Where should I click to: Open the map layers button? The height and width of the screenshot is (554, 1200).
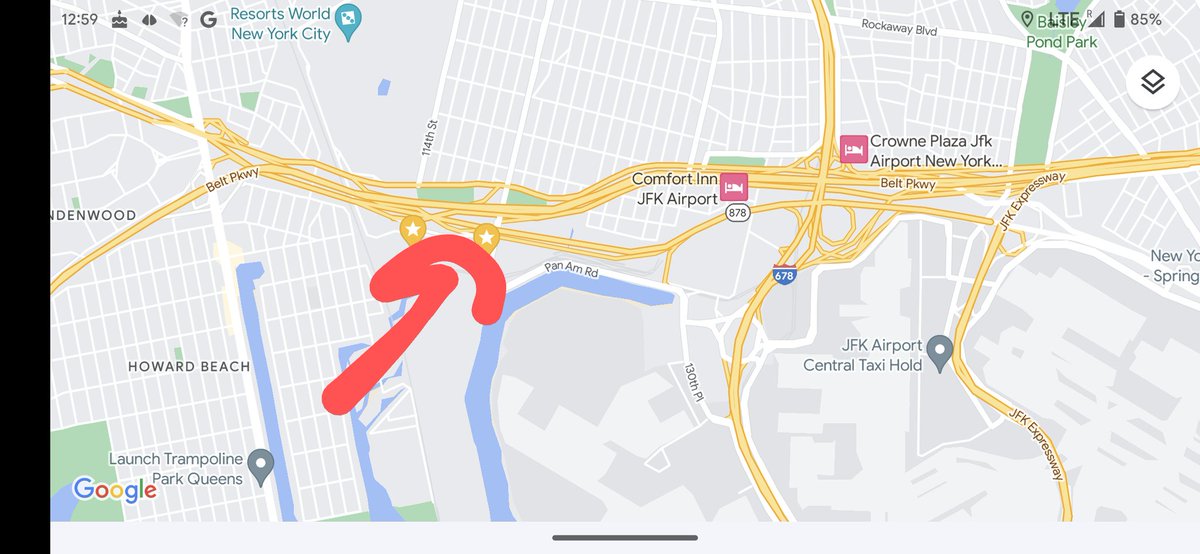point(1152,83)
